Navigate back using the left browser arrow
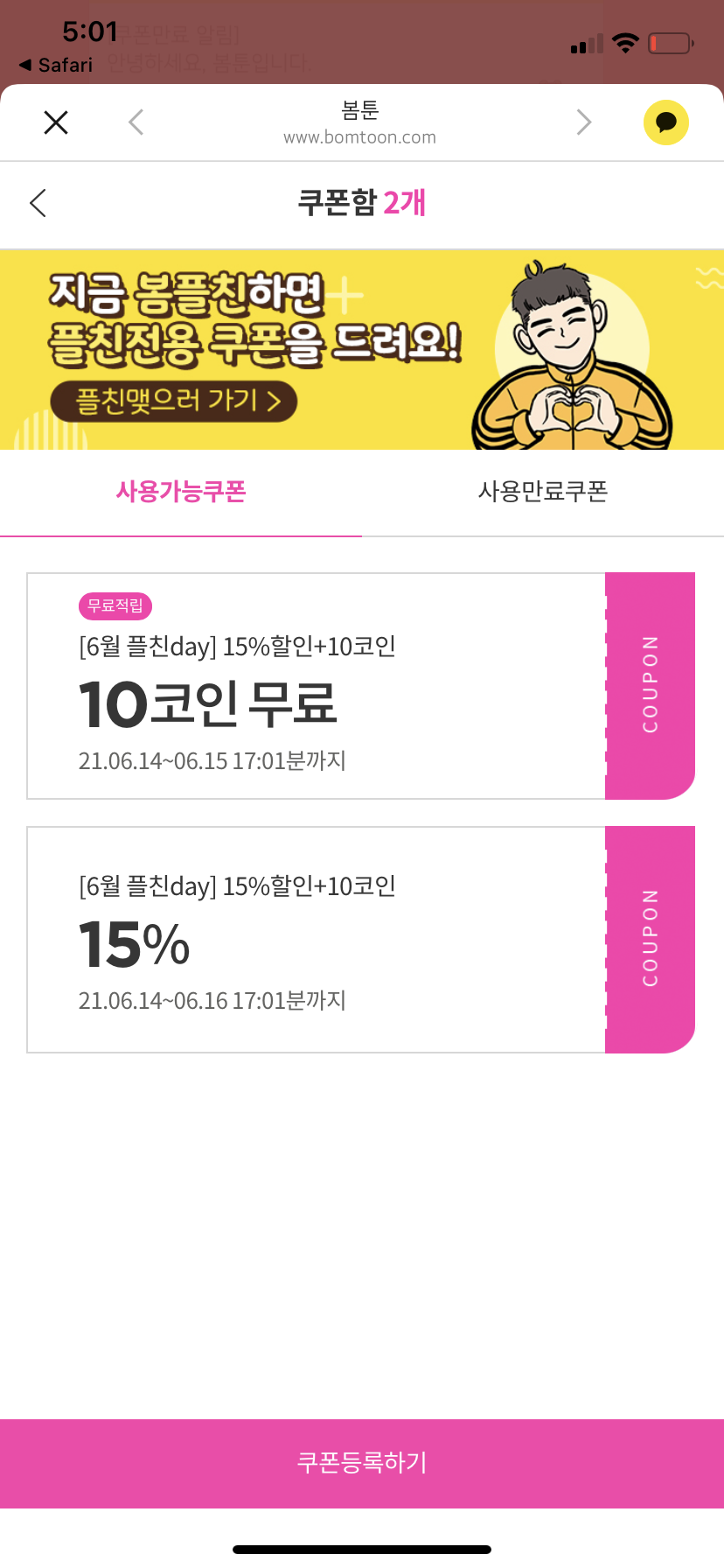 (x=136, y=122)
